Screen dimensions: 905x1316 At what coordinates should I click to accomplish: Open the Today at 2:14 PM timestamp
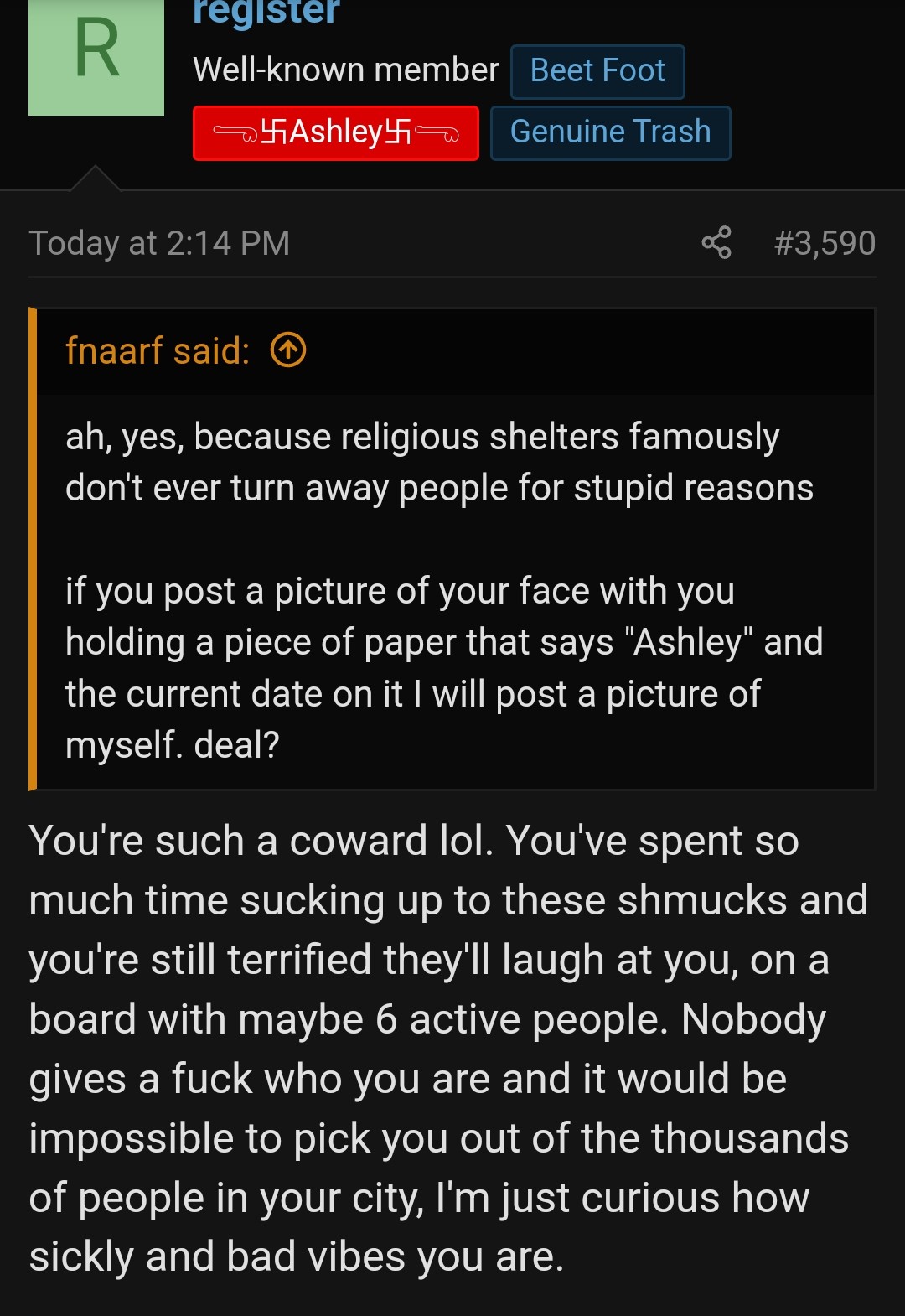[x=159, y=243]
